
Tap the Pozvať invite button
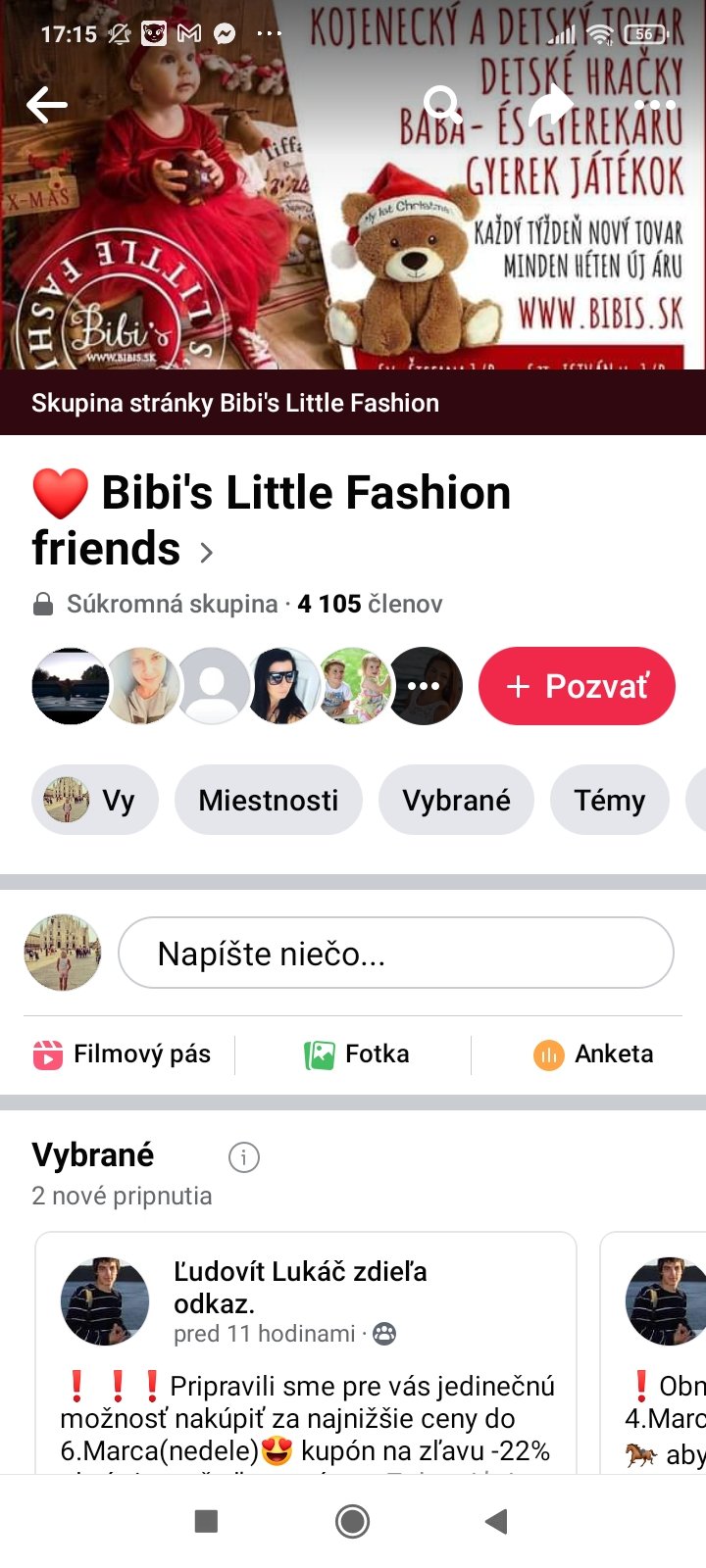(577, 686)
